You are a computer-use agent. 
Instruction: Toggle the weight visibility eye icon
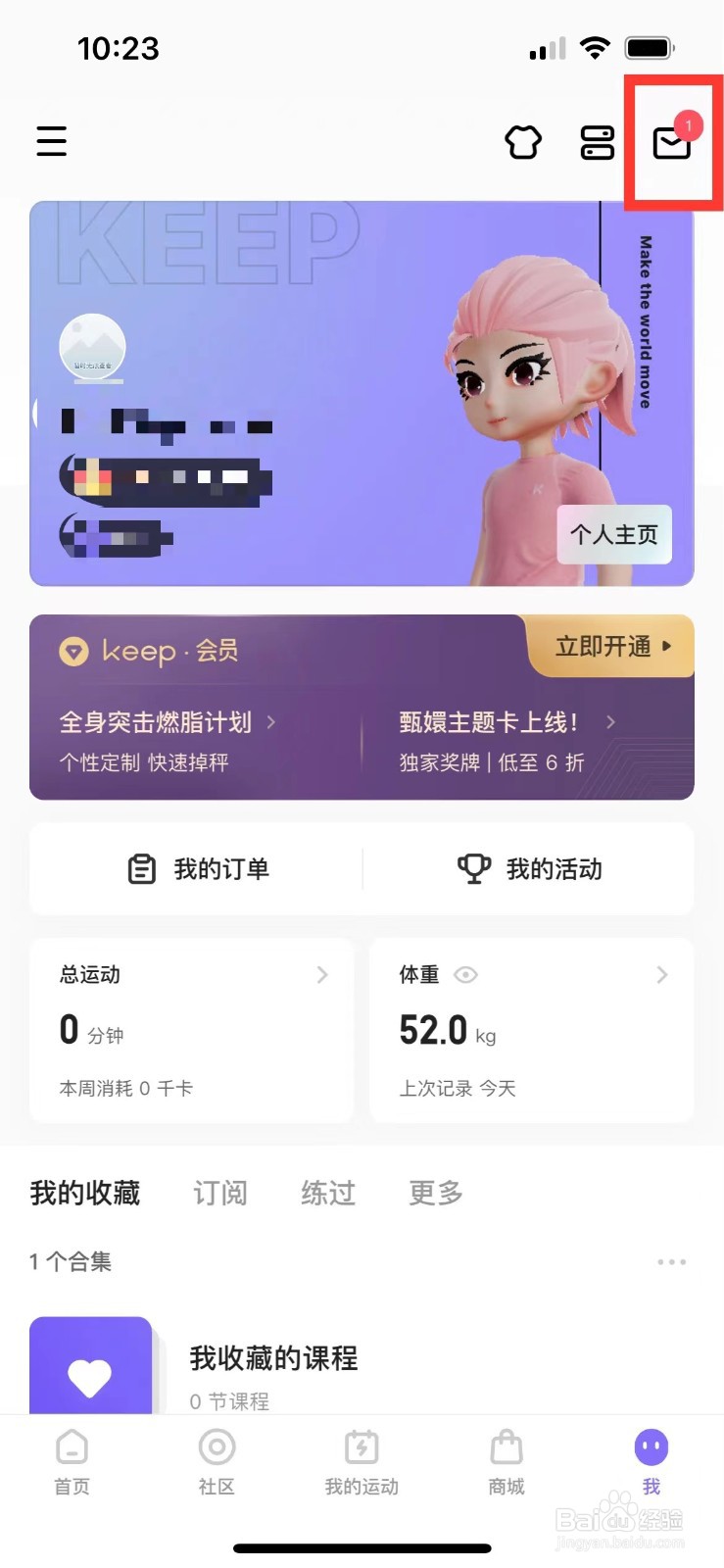click(464, 974)
